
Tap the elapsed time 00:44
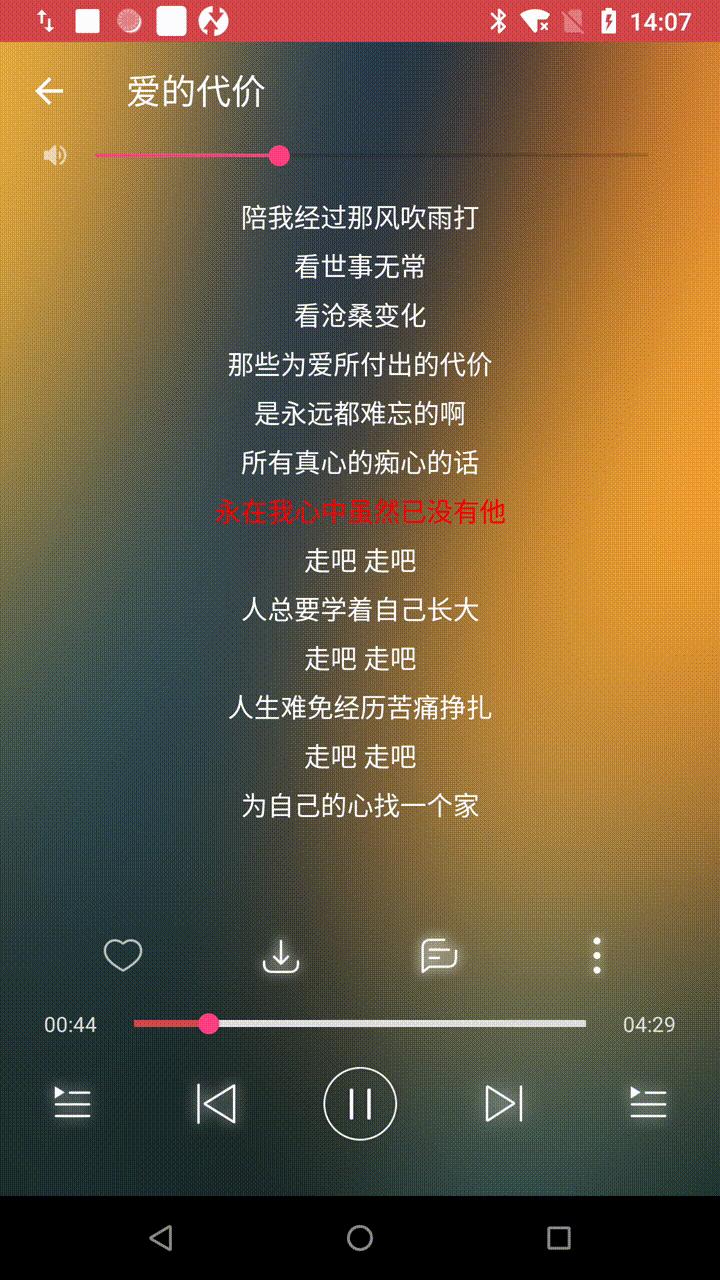70,1024
